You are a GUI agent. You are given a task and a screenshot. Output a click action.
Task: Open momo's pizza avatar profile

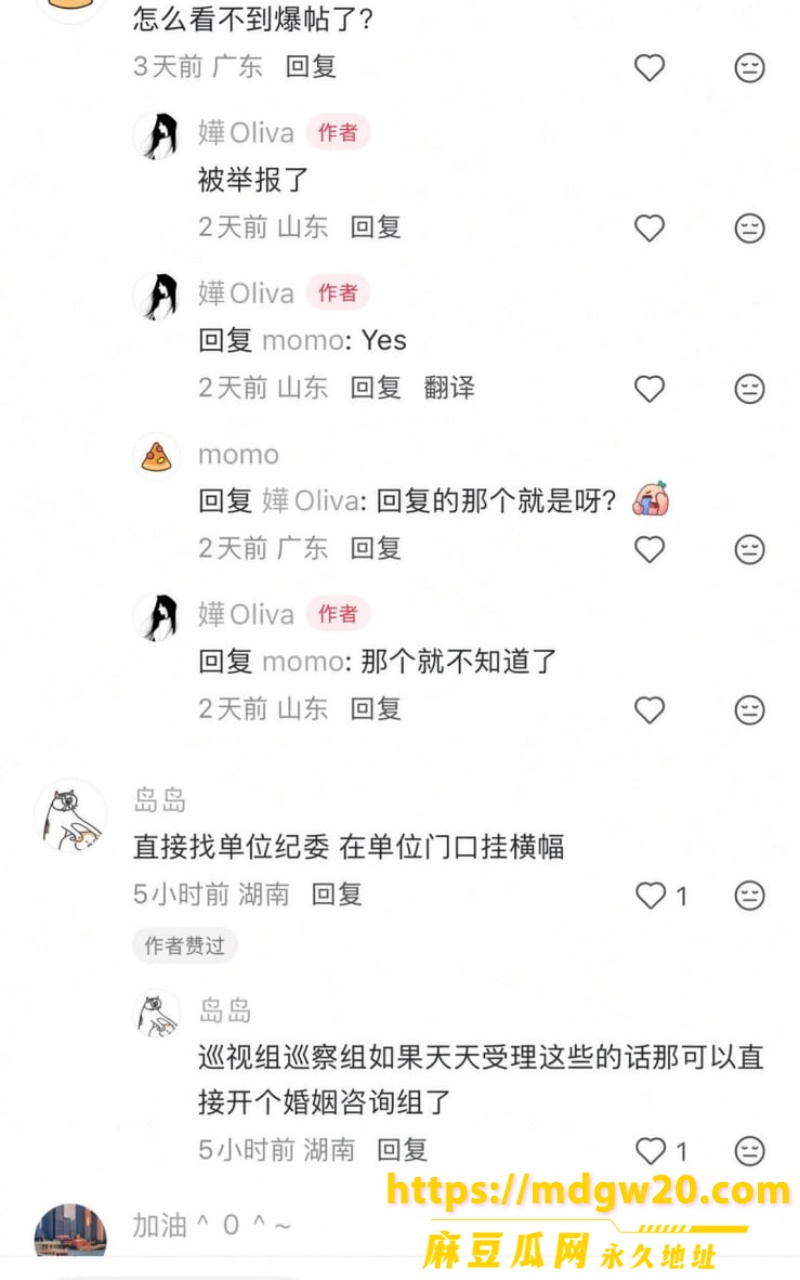157,456
